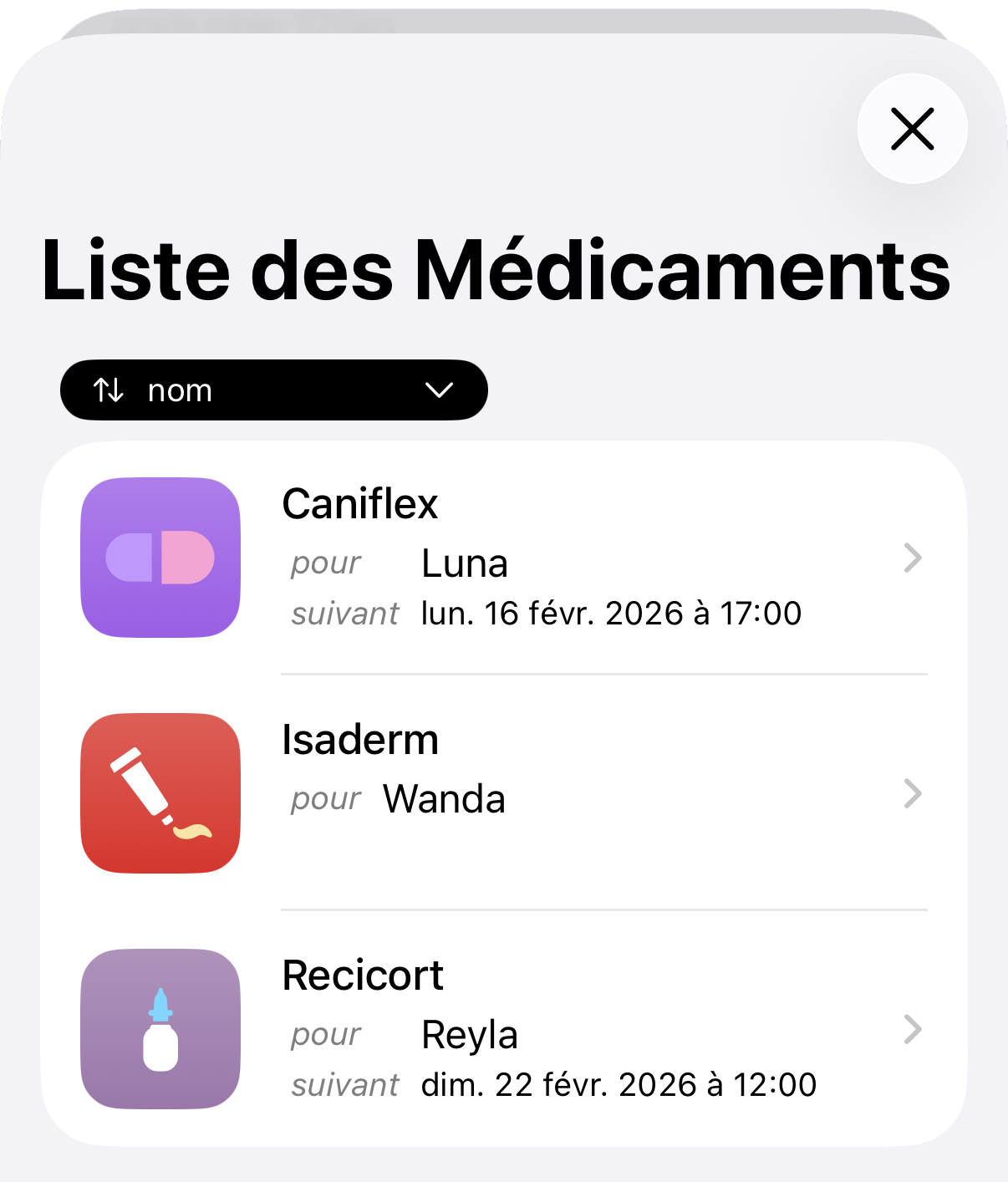The height and width of the screenshot is (1182, 1008).
Task: Open Caniflex details via right chevron
Action: pyautogui.click(x=913, y=558)
